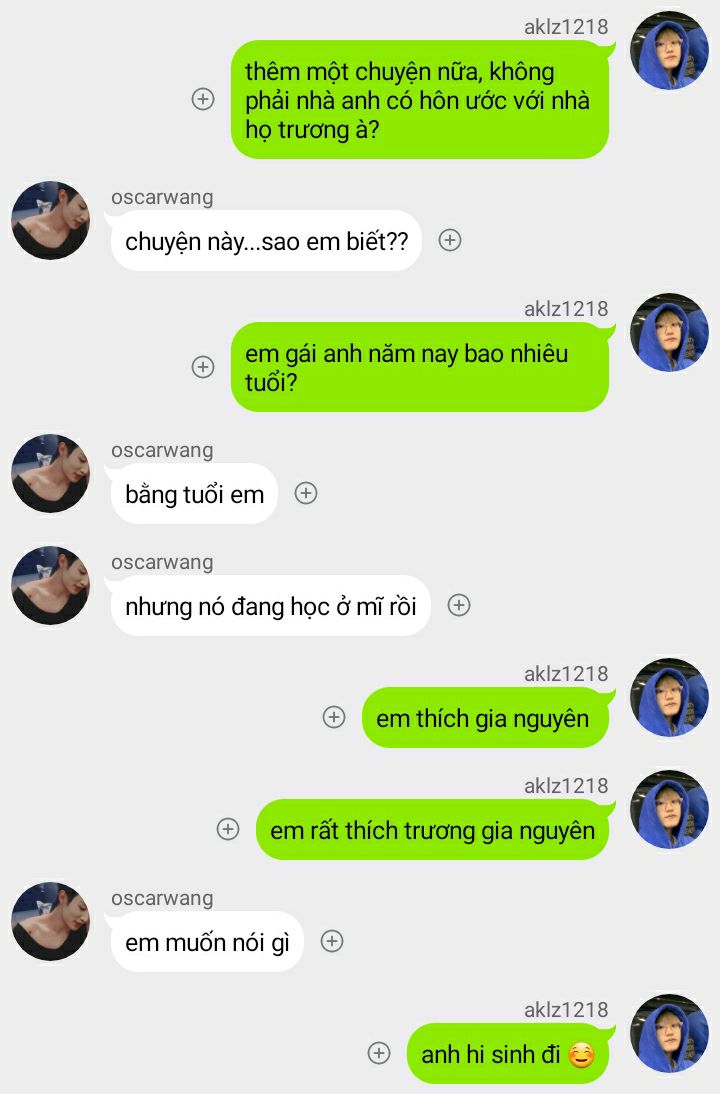Tap plus icon beside "nhưng nó đang học ở mĩ rồi"
This screenshot has width=720, height=1094.
[459, 605]
